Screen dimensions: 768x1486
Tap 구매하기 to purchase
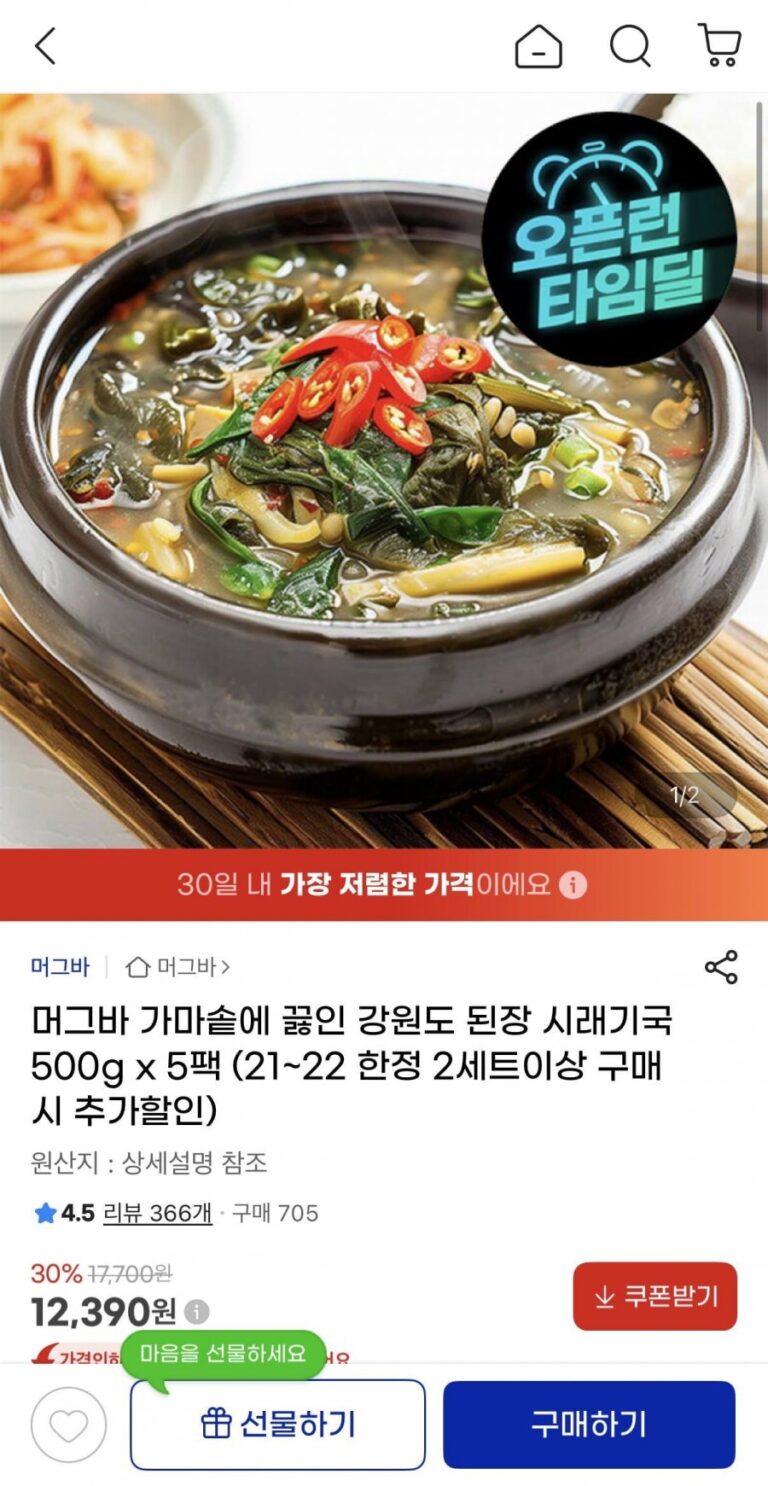[589, 1424]
